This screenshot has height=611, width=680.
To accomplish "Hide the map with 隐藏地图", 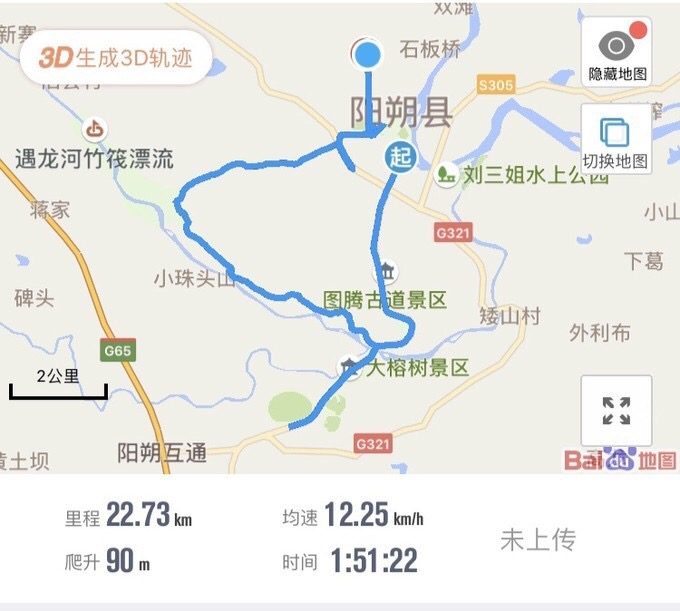I will [616, 52].
